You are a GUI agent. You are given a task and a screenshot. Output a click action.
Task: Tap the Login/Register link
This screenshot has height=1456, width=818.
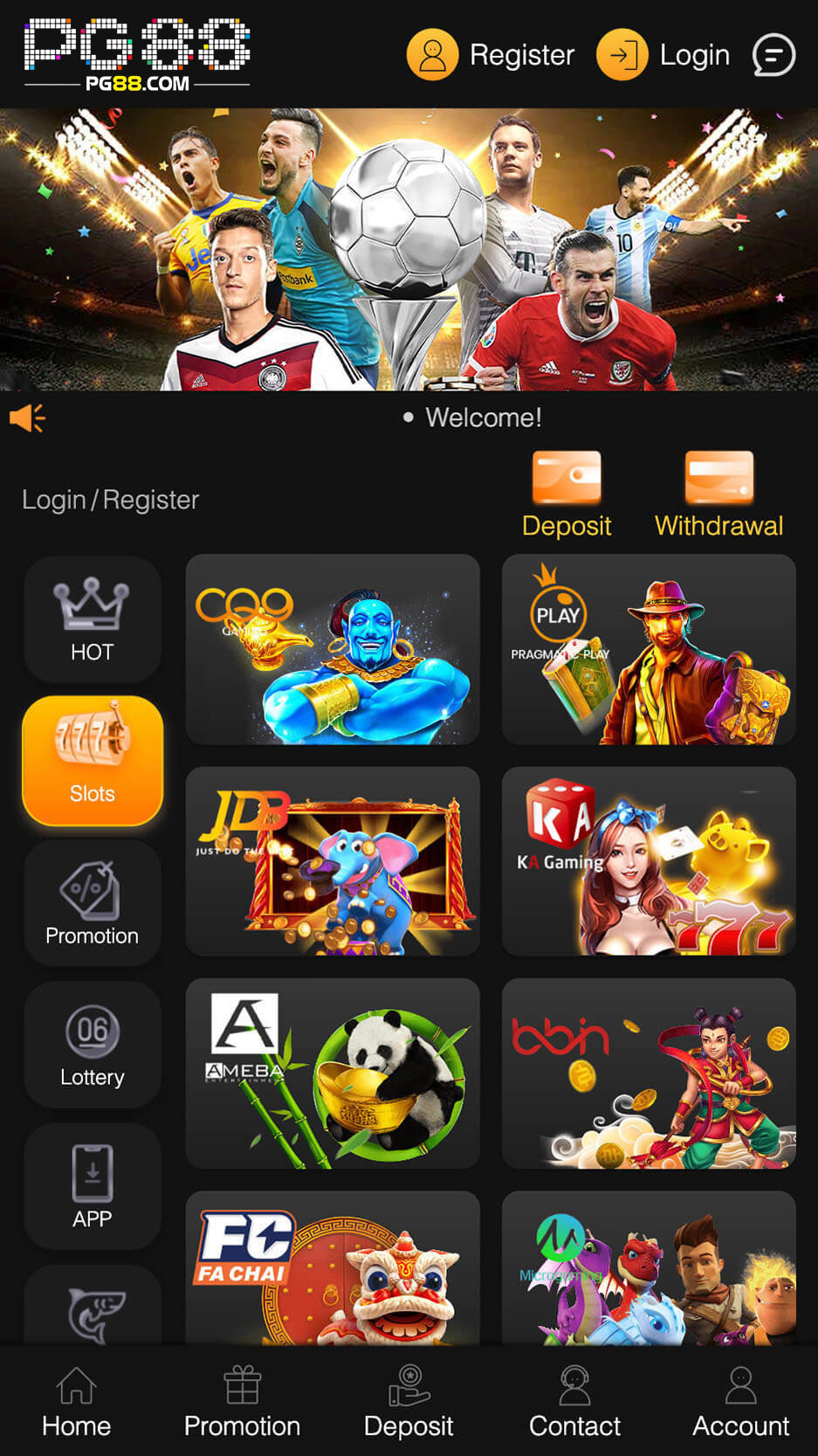111,500
